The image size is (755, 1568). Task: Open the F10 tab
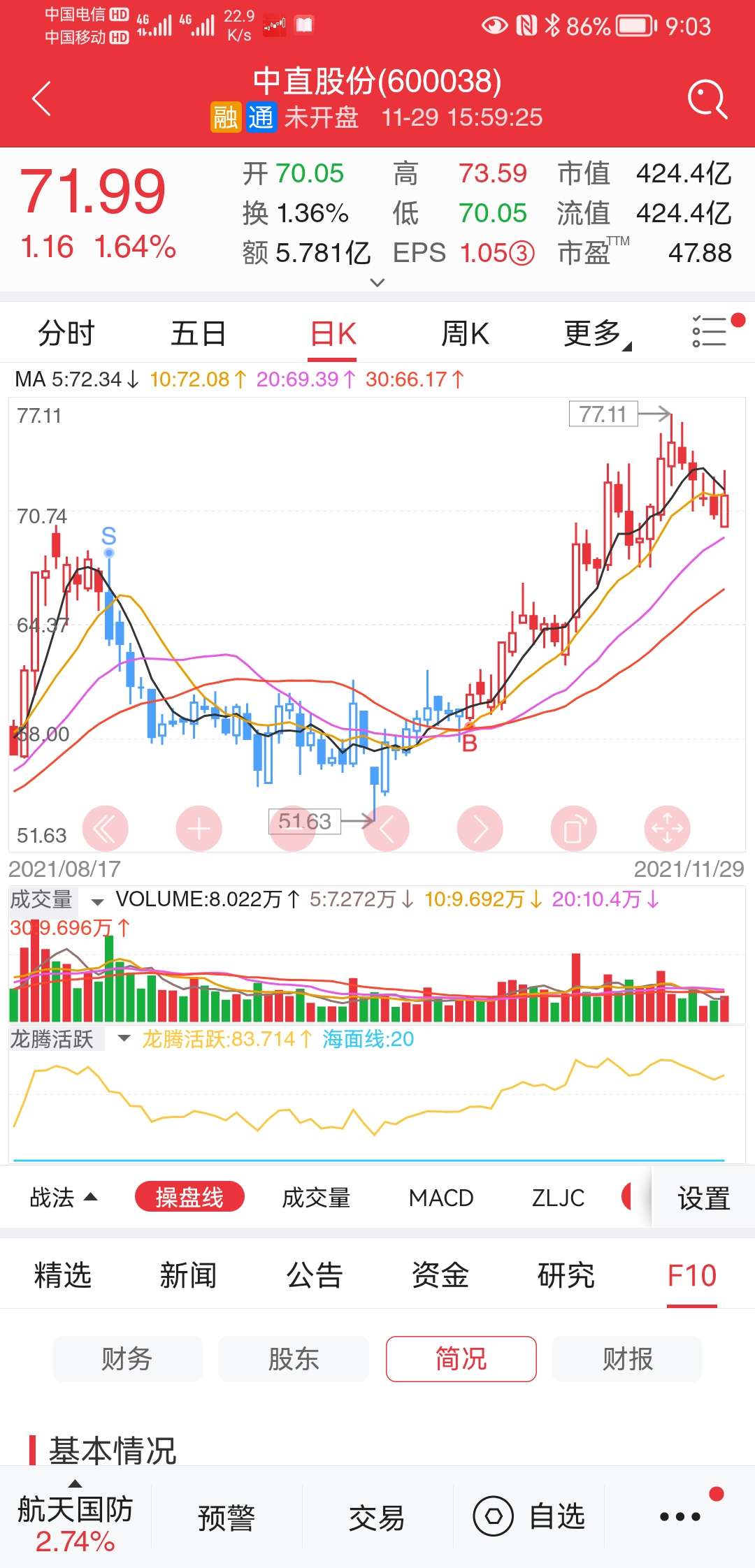click(691, 1275)
